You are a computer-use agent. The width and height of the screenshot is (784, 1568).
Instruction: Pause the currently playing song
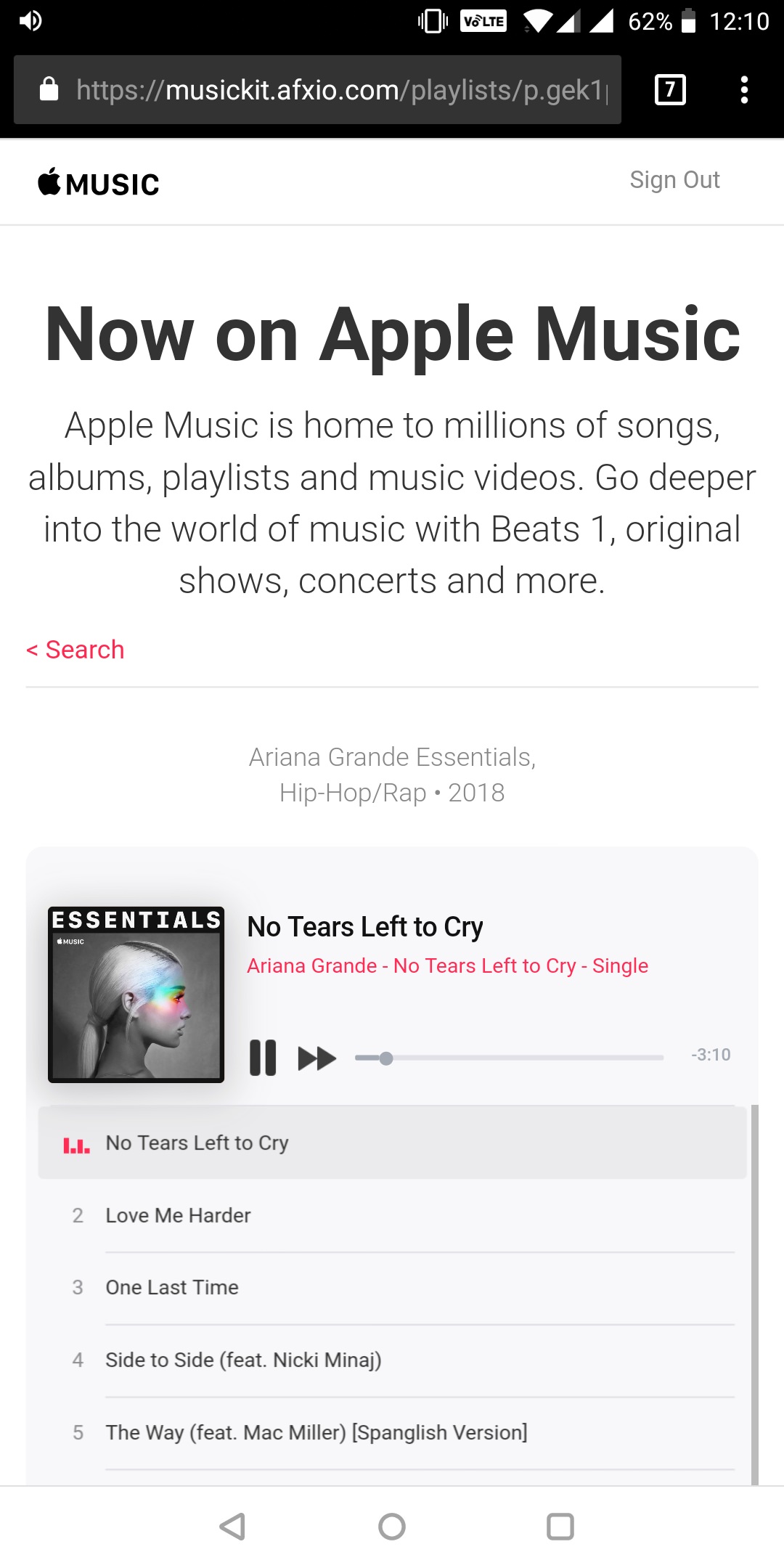[264, 1057]
